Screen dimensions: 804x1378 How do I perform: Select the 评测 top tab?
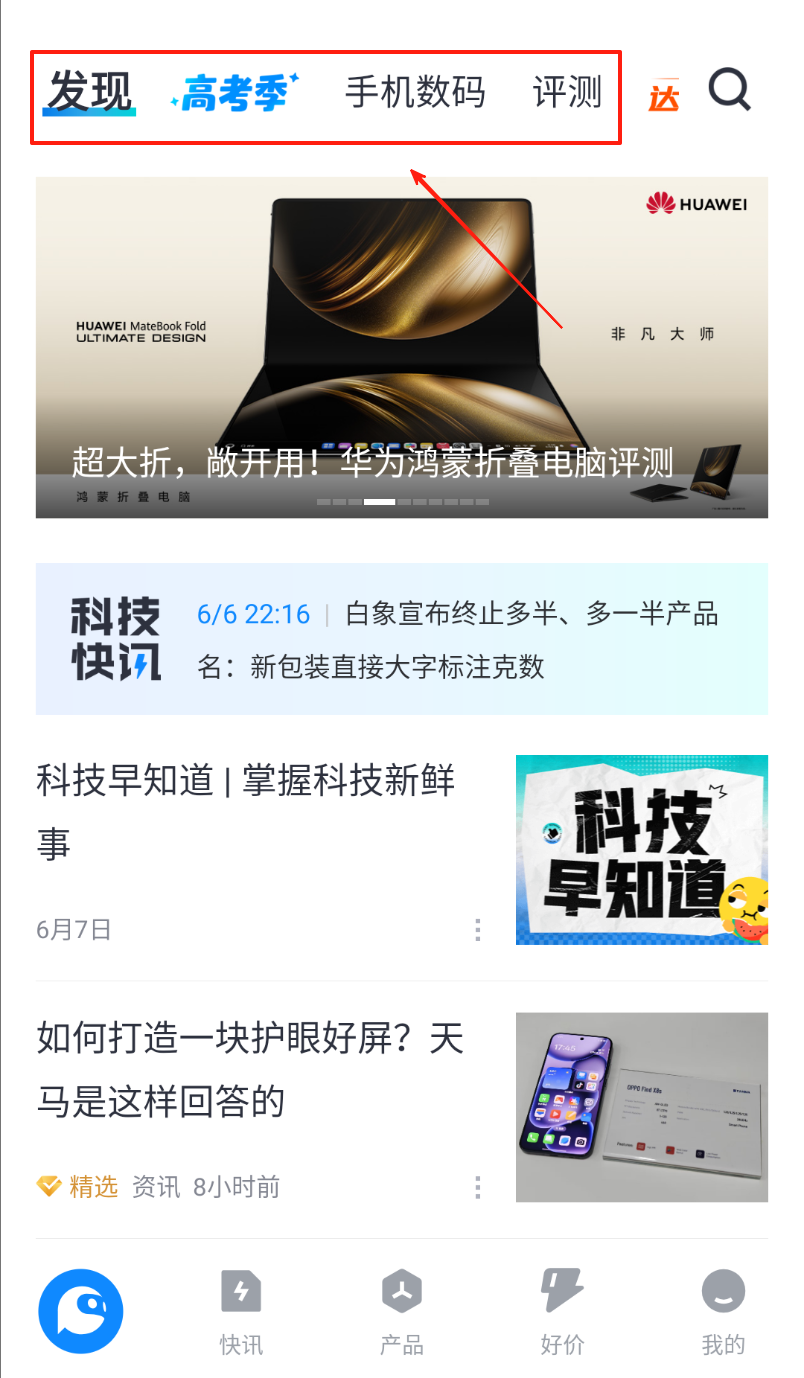point(567,93)
